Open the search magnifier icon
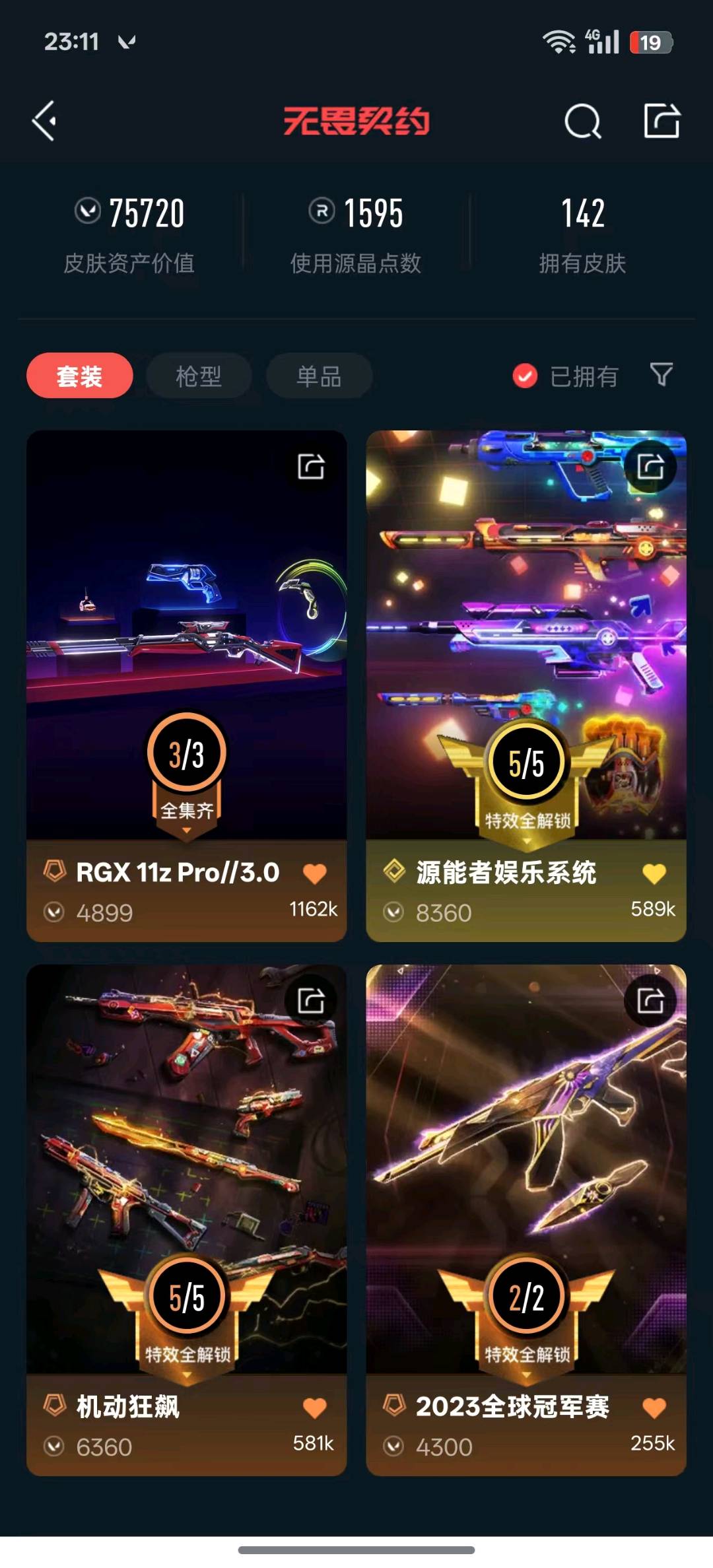 pyautogui.click(x=582, y=121)
